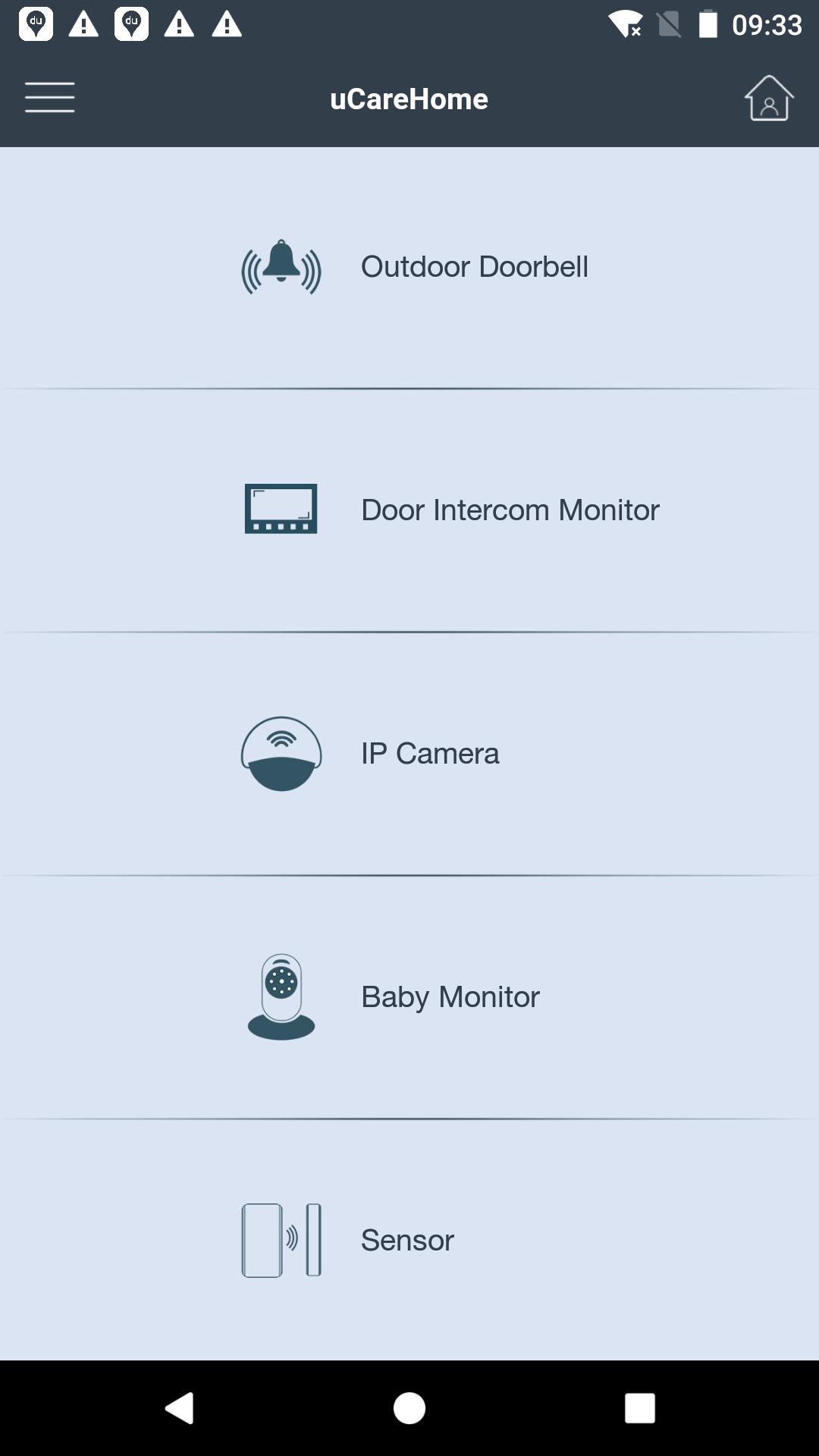Tap the home icon in the app bar

tap(768, 99)
